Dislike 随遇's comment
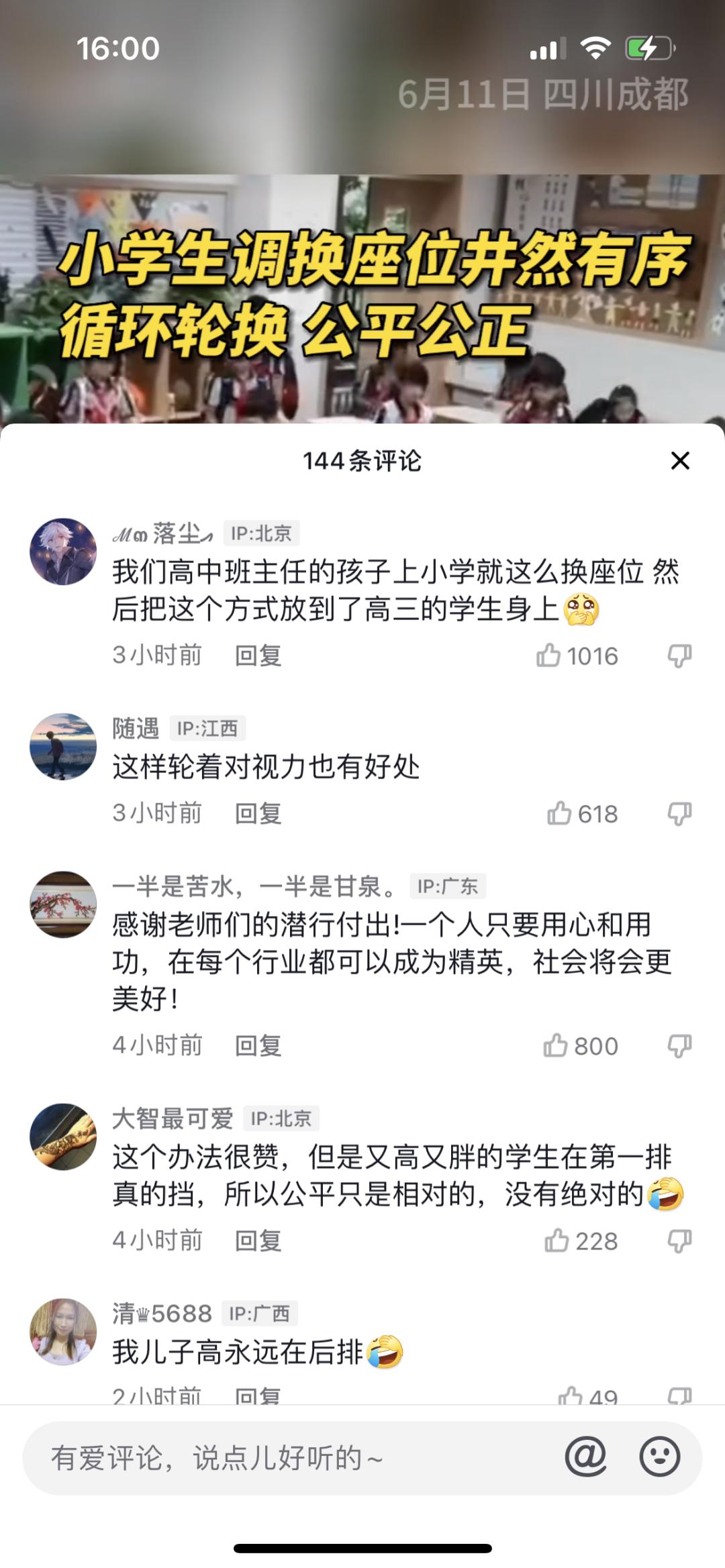The image size is (725, 1568). tap(679, 813)
